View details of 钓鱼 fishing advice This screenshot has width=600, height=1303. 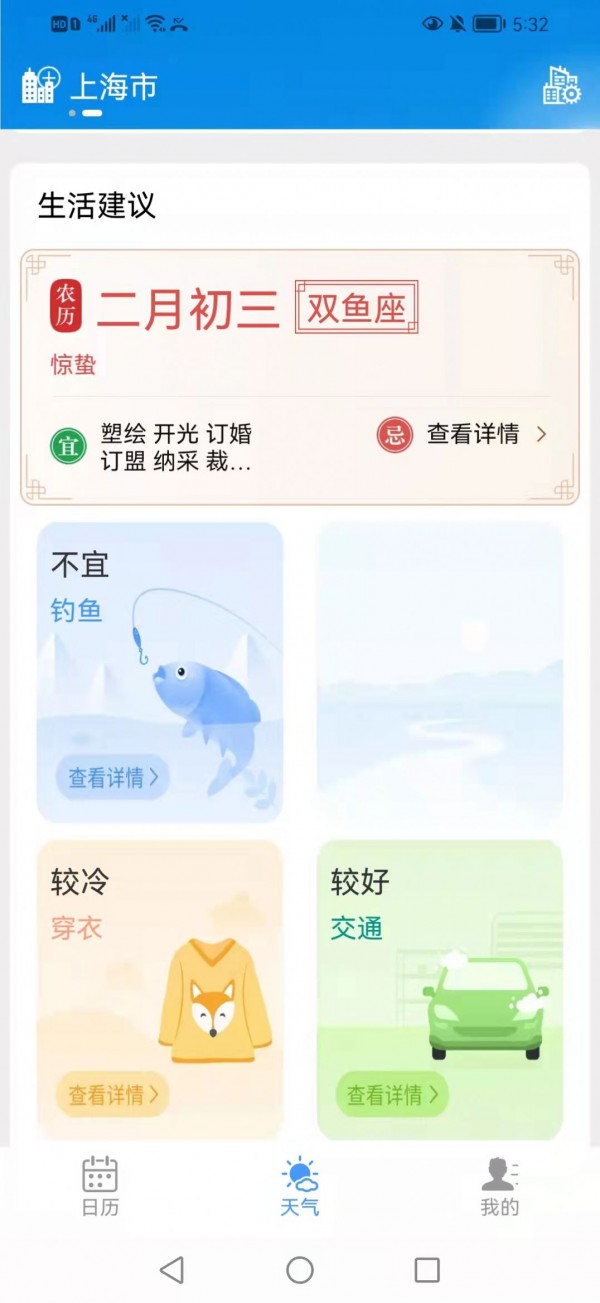click(x=112, y=778)
